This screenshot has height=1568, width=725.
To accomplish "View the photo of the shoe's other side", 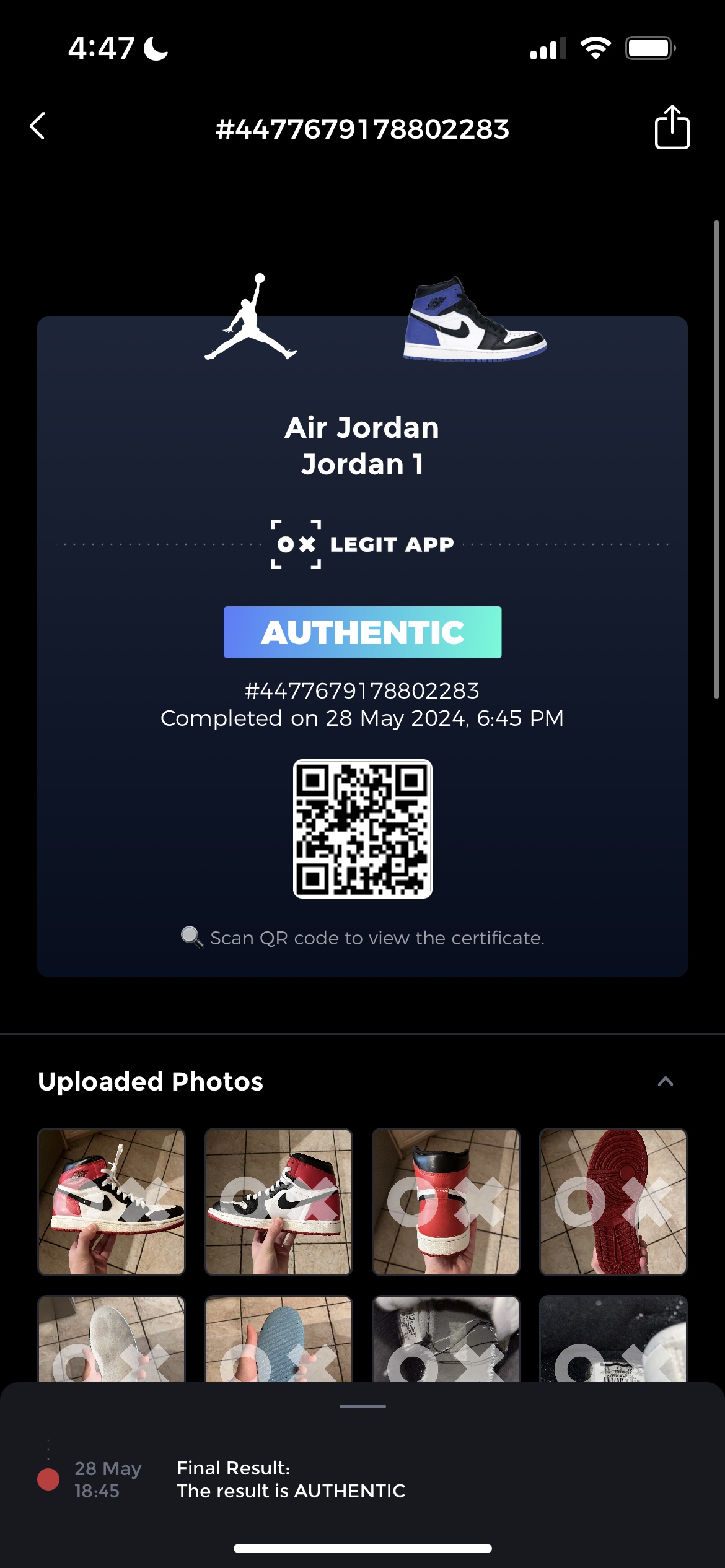I will (279, 1201).
